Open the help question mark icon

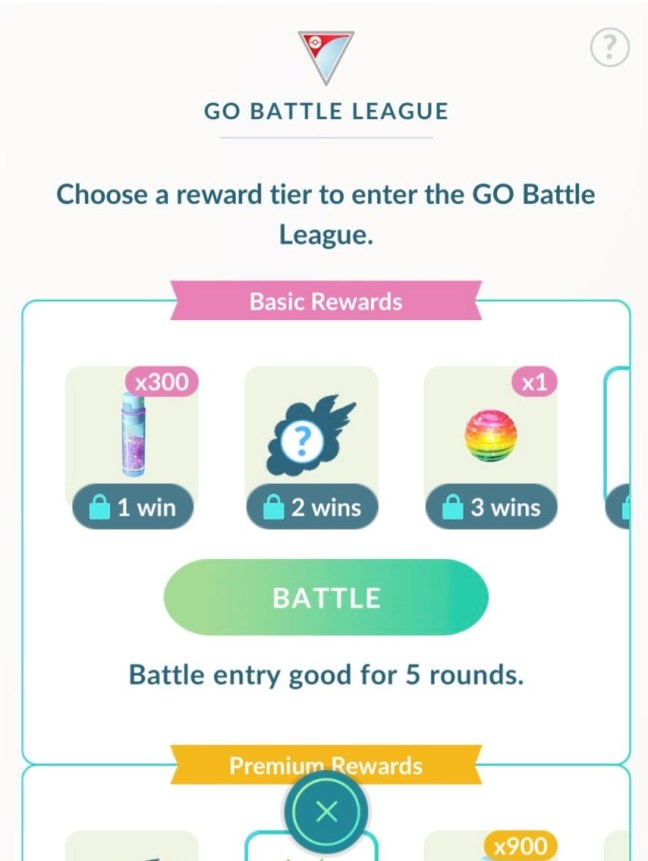click(x=610, y=47)
